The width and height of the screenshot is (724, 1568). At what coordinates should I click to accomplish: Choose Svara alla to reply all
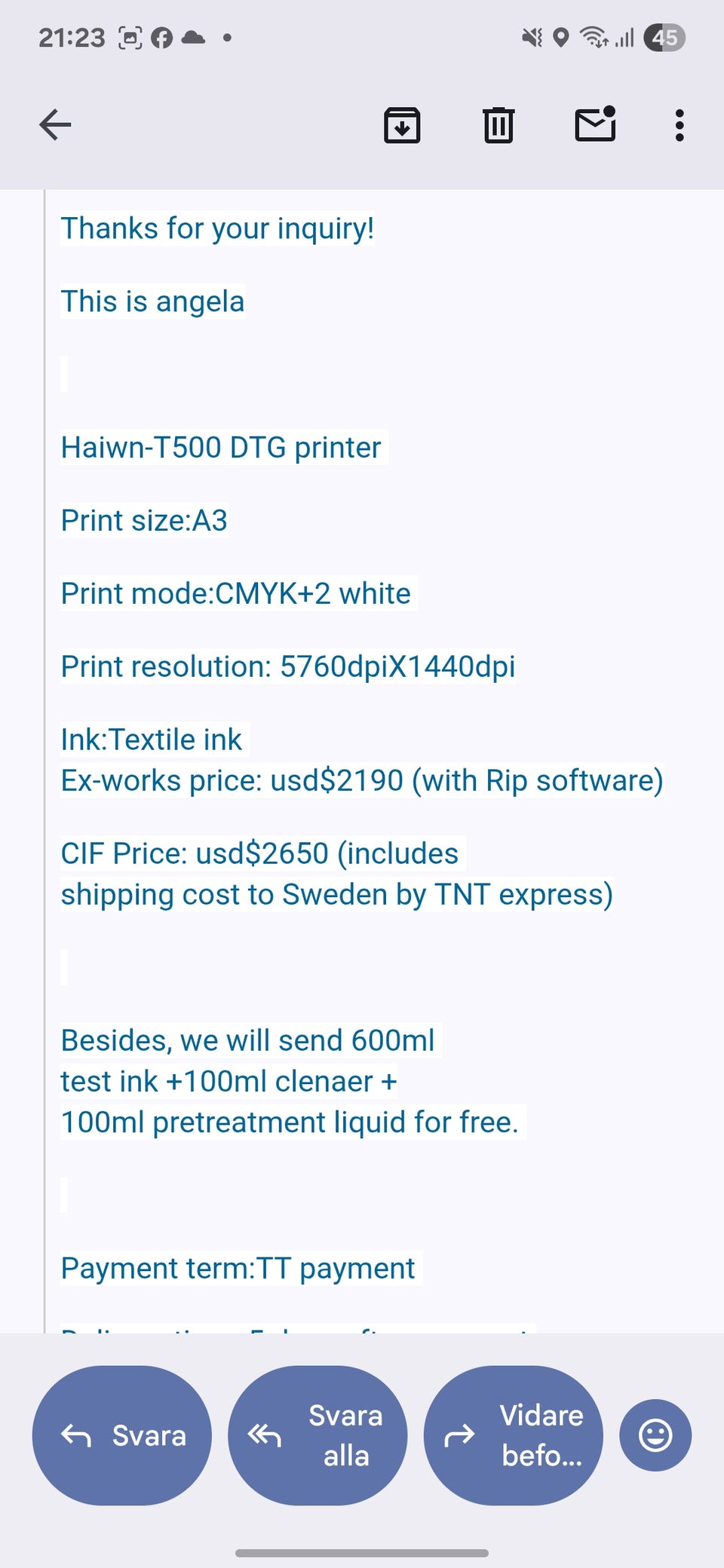pyautogui.click(x=318, y=1435)
